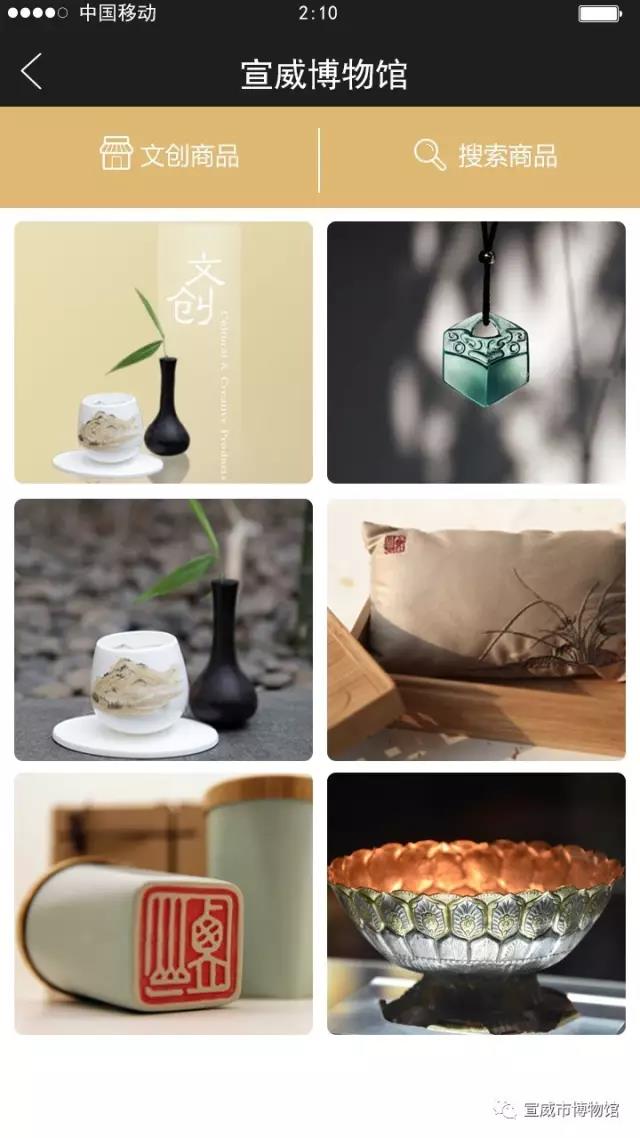Open the painted cup on pebbles tile
This screenshot has width=640, height=1138.
pos(163,630)
